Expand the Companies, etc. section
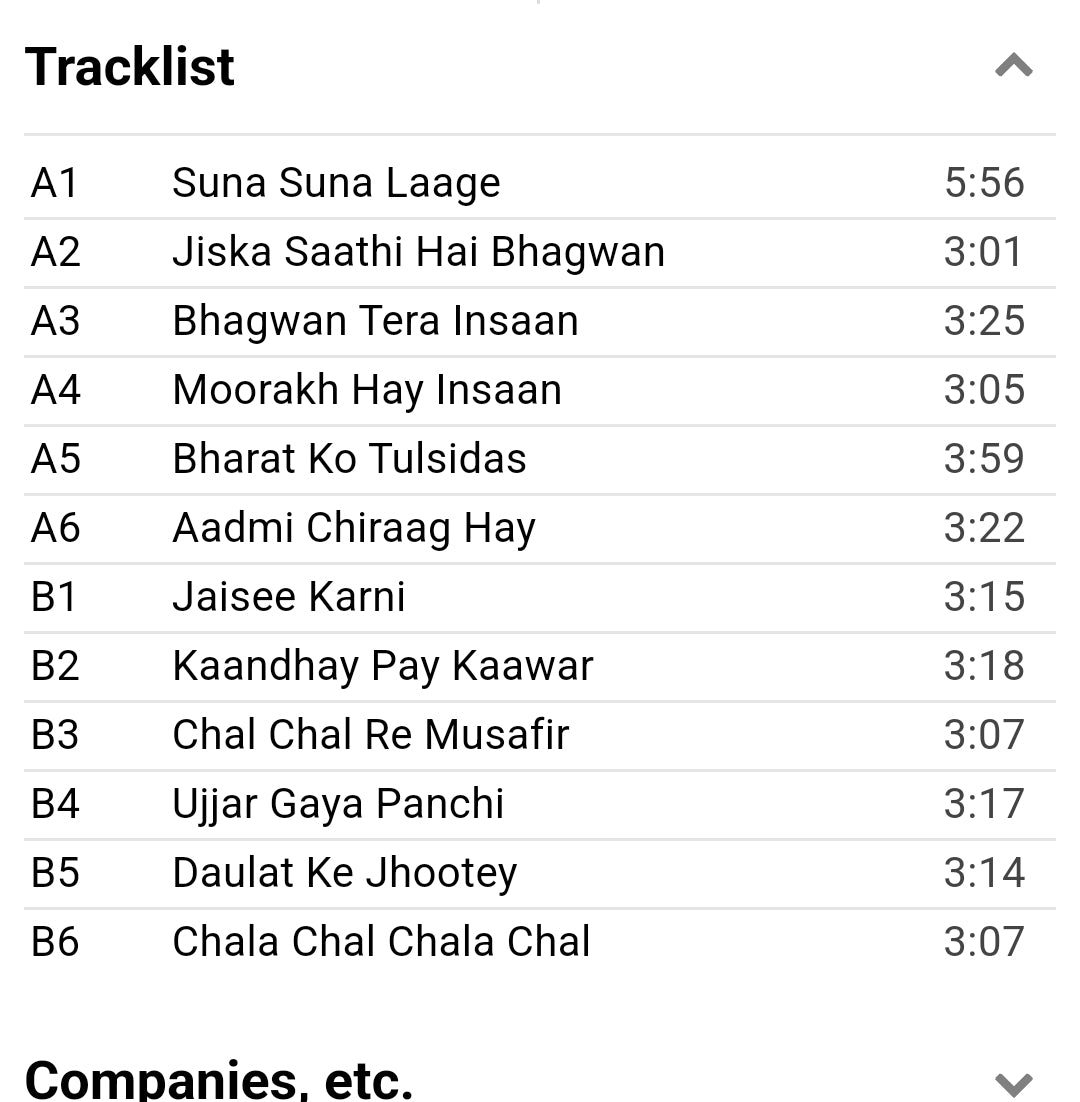Viewport: 1080px width, 1102px height. point(1013,1082)
